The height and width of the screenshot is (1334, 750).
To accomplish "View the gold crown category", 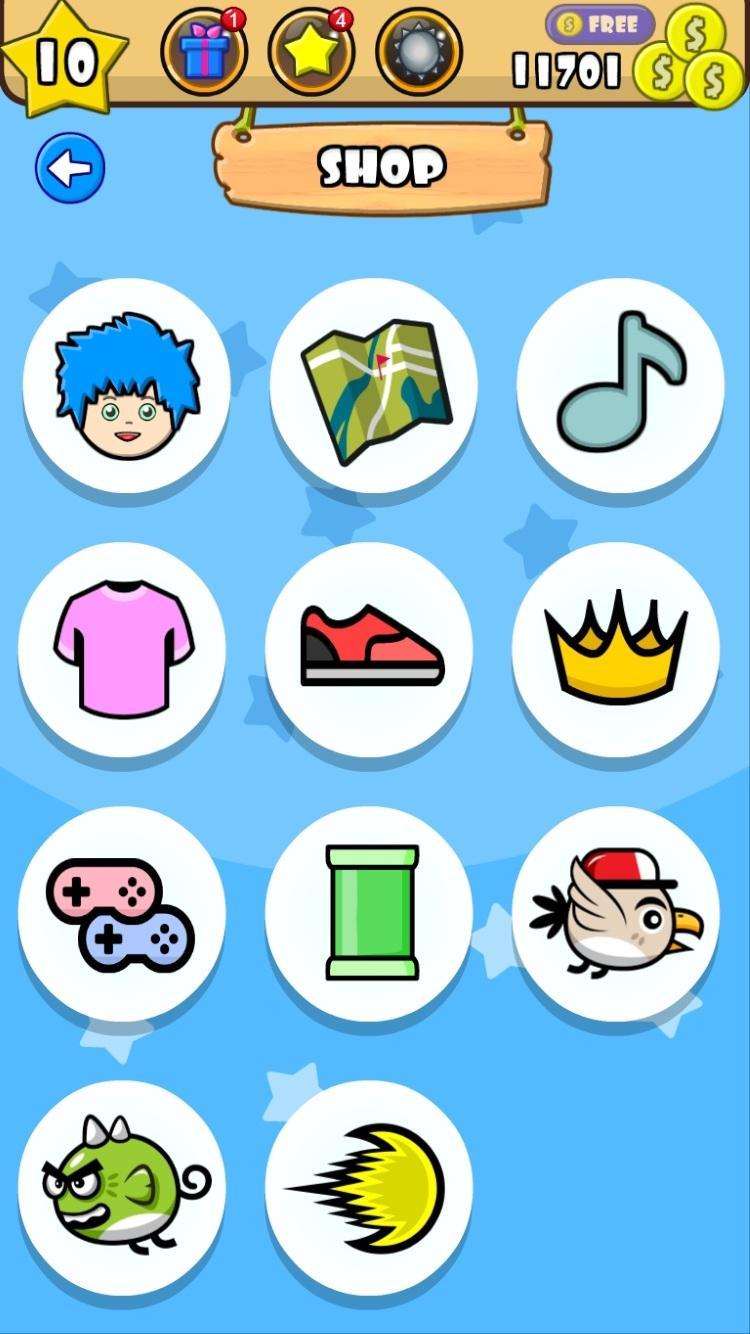I will pos(616,649).
